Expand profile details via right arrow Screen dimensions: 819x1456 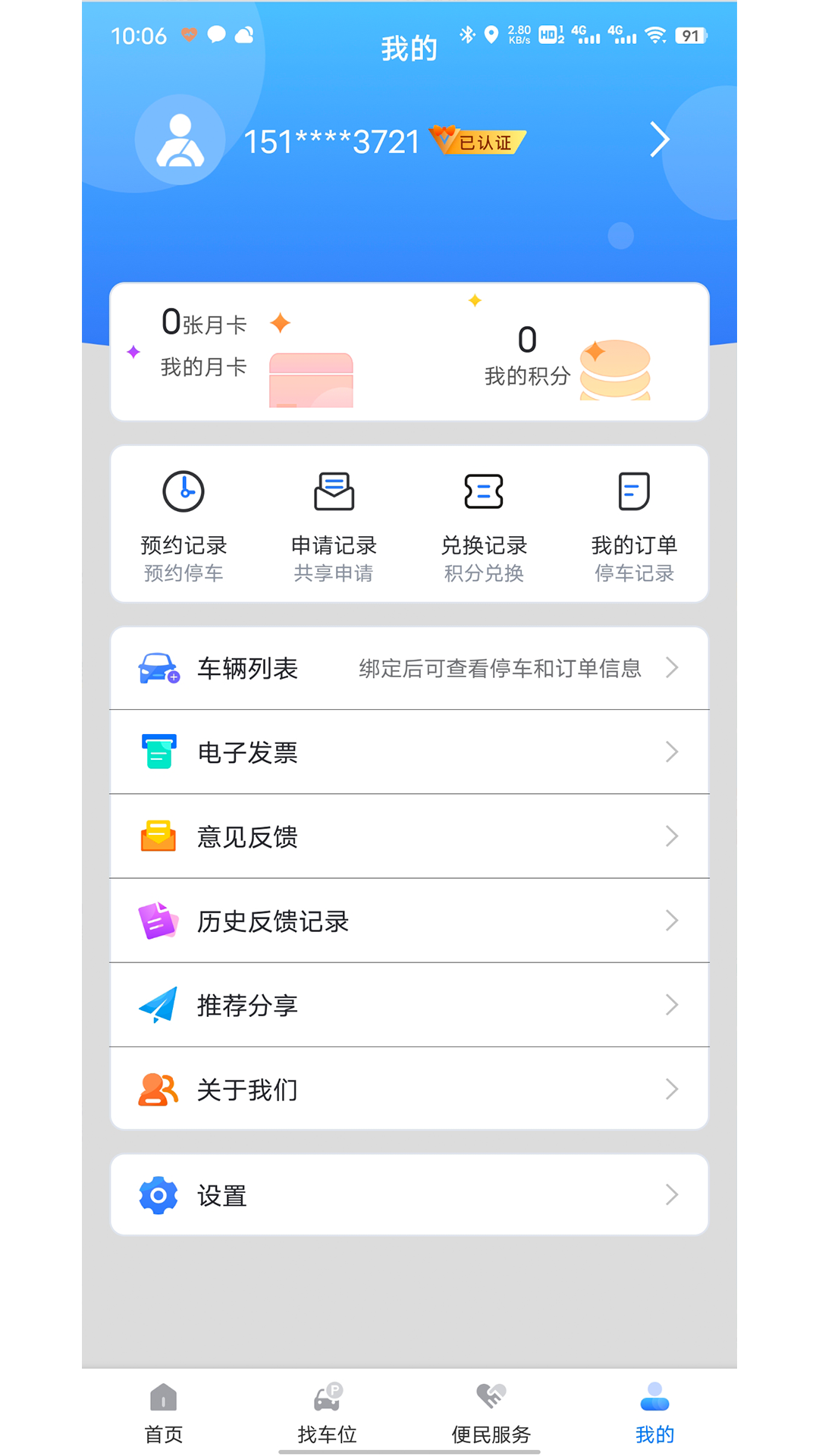coord(658,140)
